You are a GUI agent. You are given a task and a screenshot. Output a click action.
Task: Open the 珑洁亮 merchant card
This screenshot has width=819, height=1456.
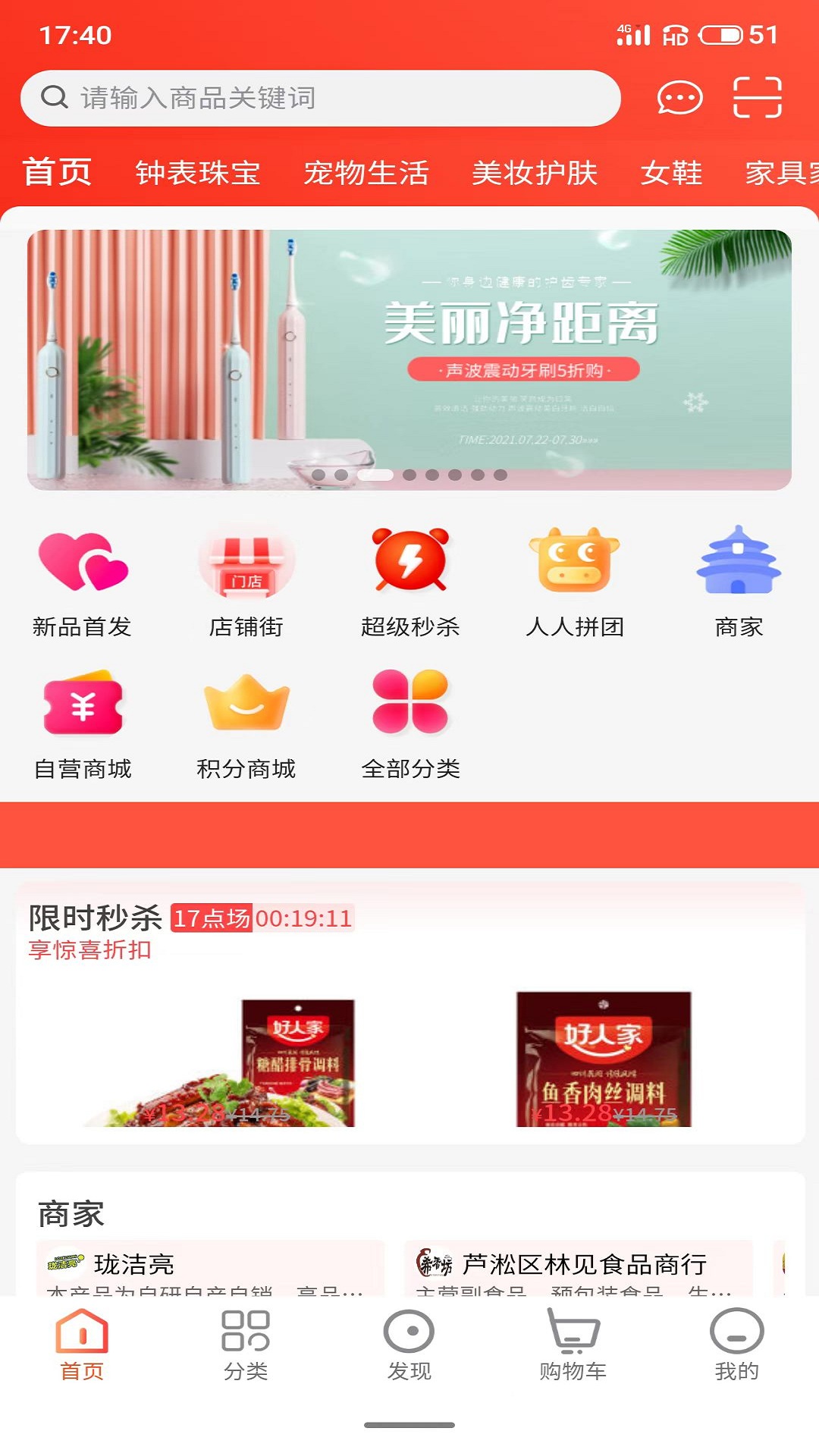(211, 1268)
